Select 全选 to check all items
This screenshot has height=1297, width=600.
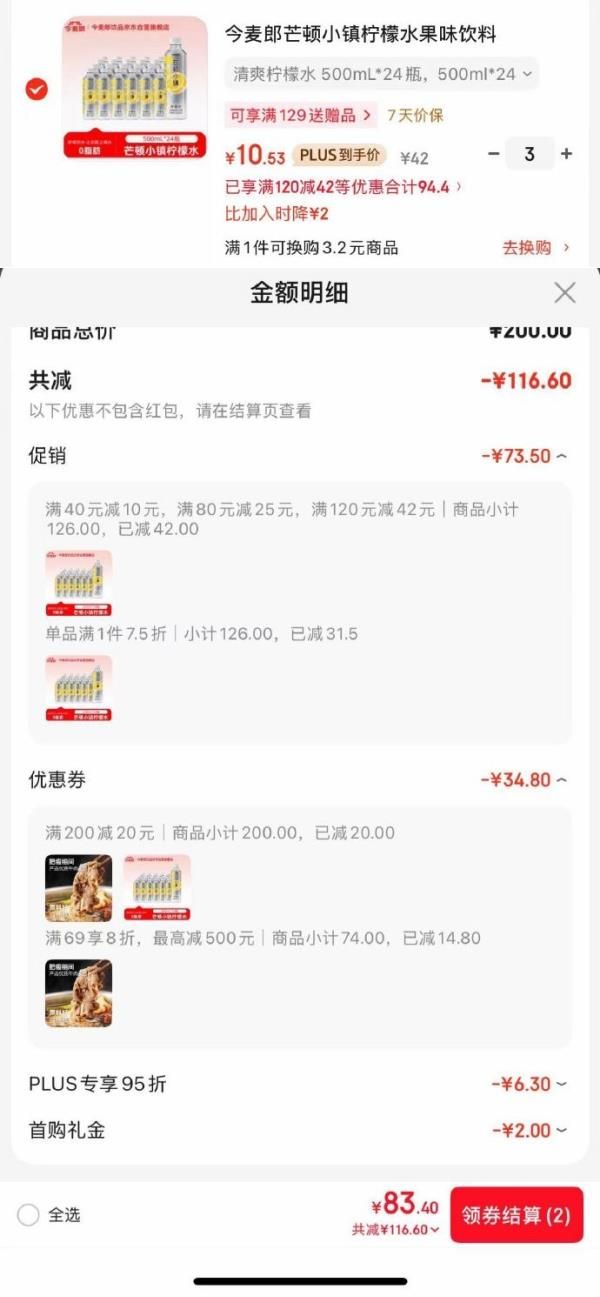tap(29, 1215)
